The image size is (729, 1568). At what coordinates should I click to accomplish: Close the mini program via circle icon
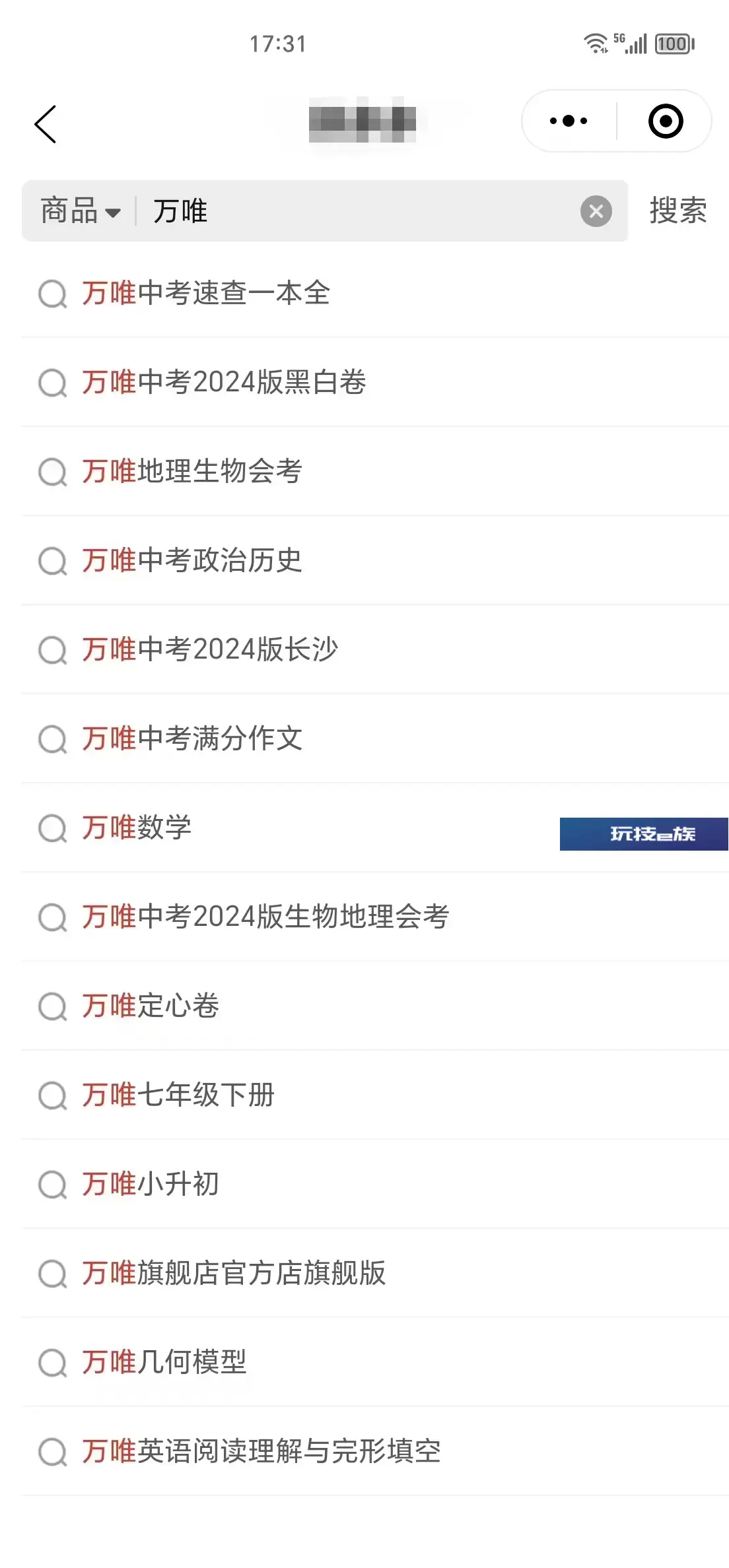click(x=665, y=121)
